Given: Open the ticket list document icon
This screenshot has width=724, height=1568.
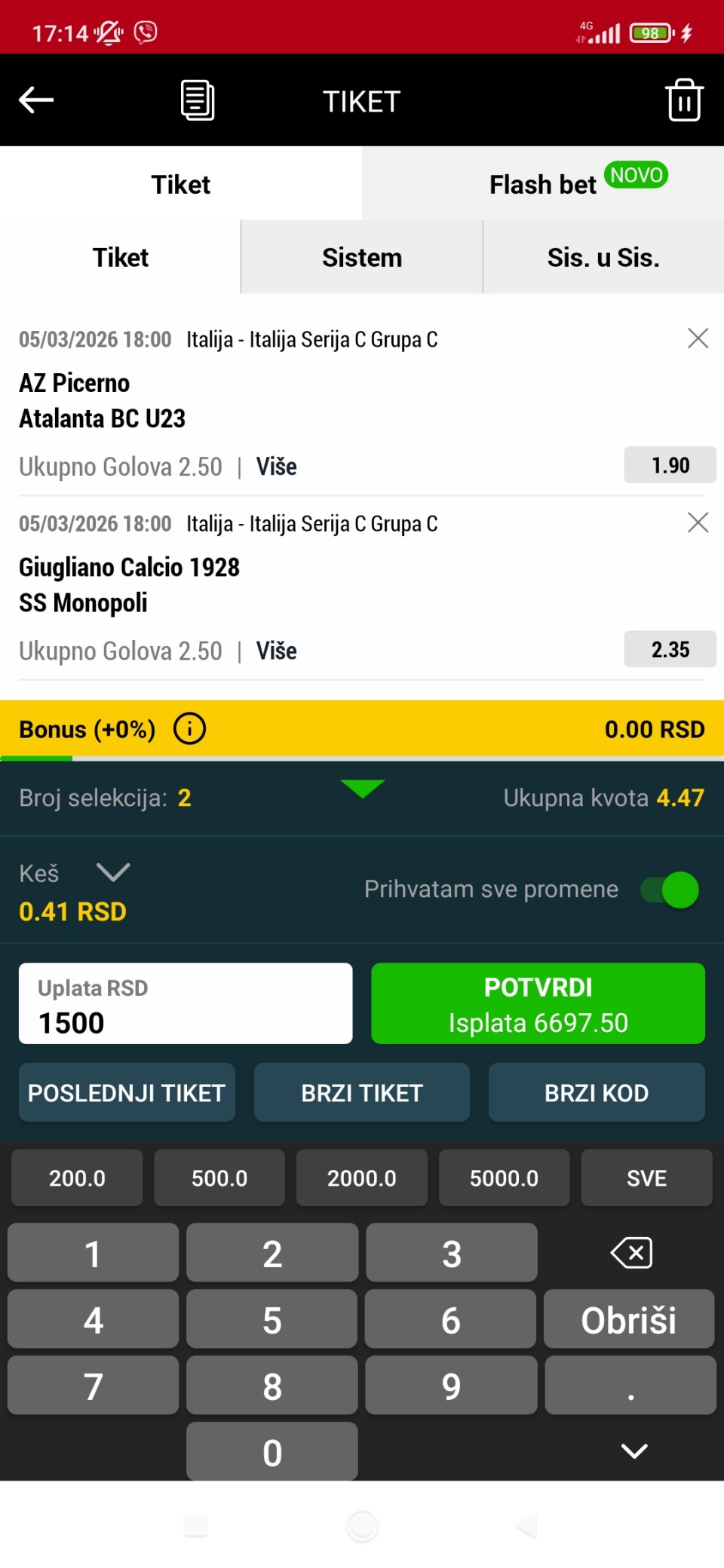Looking at the screenshot, I should coord(198,100).
